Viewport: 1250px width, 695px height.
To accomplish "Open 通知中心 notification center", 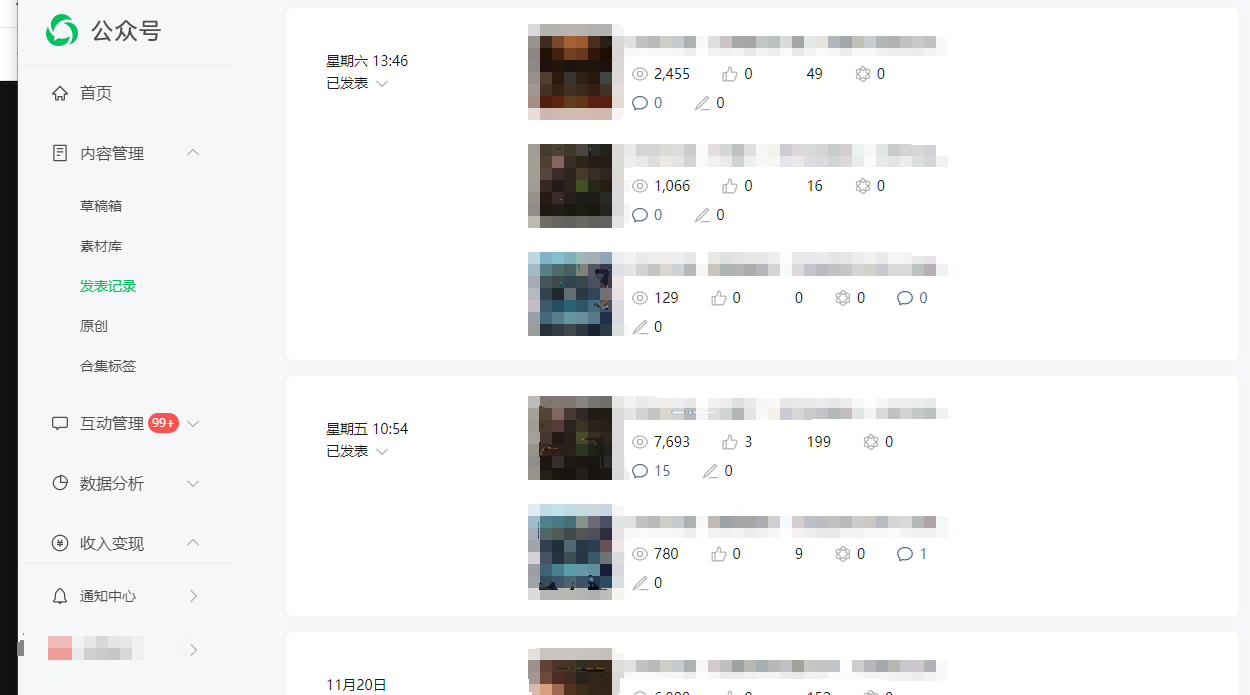I will (x=108, y=596).
